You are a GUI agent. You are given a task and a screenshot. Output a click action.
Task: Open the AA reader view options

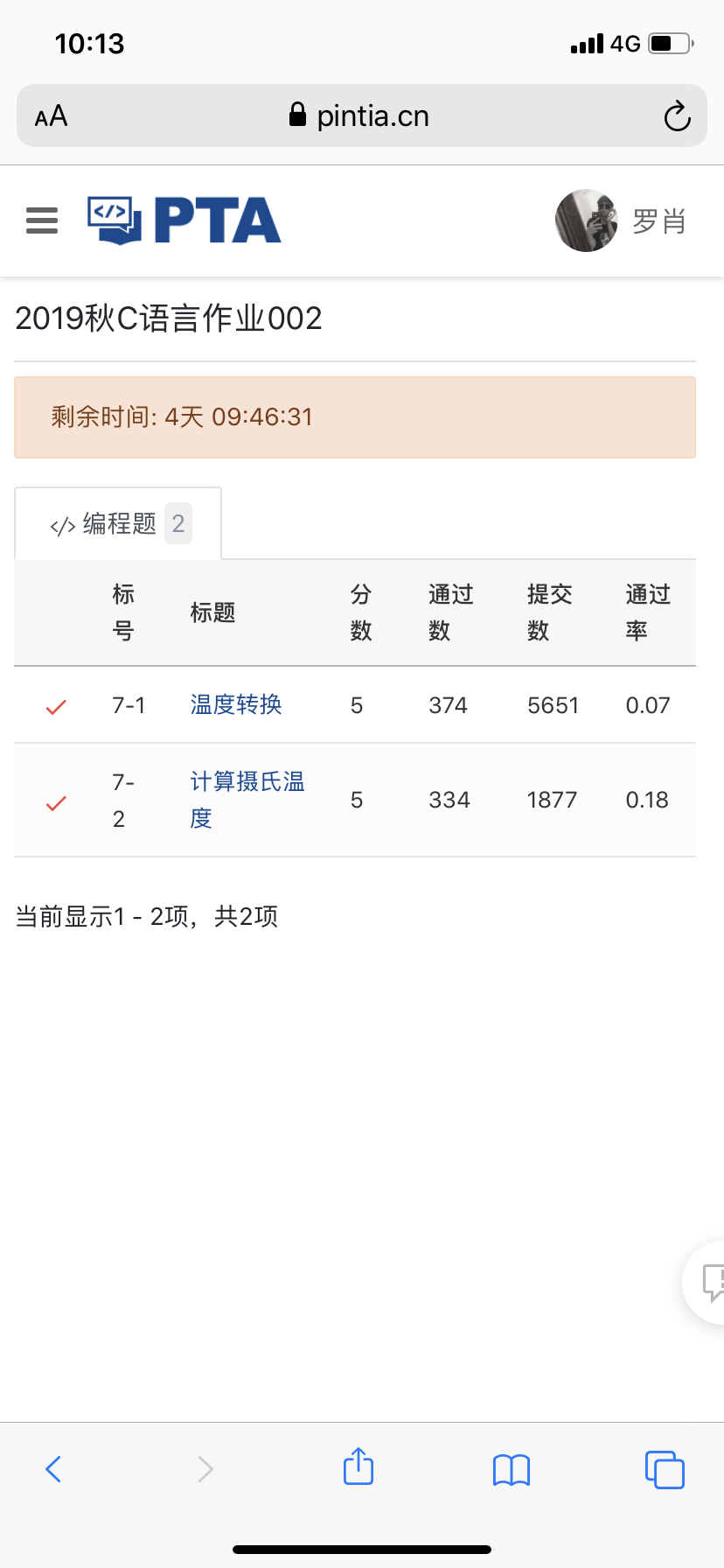(52, 116)
